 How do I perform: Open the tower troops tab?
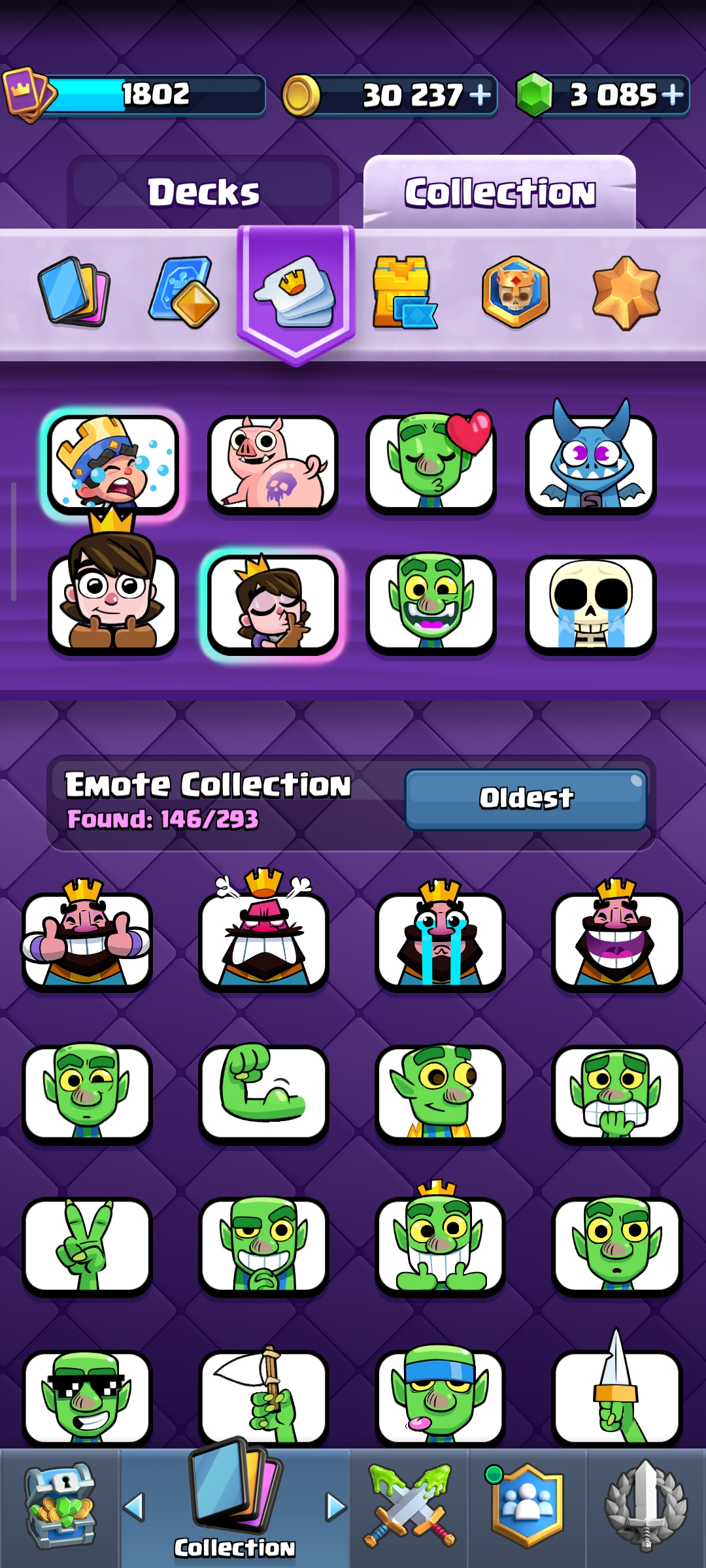click(403, 292)
